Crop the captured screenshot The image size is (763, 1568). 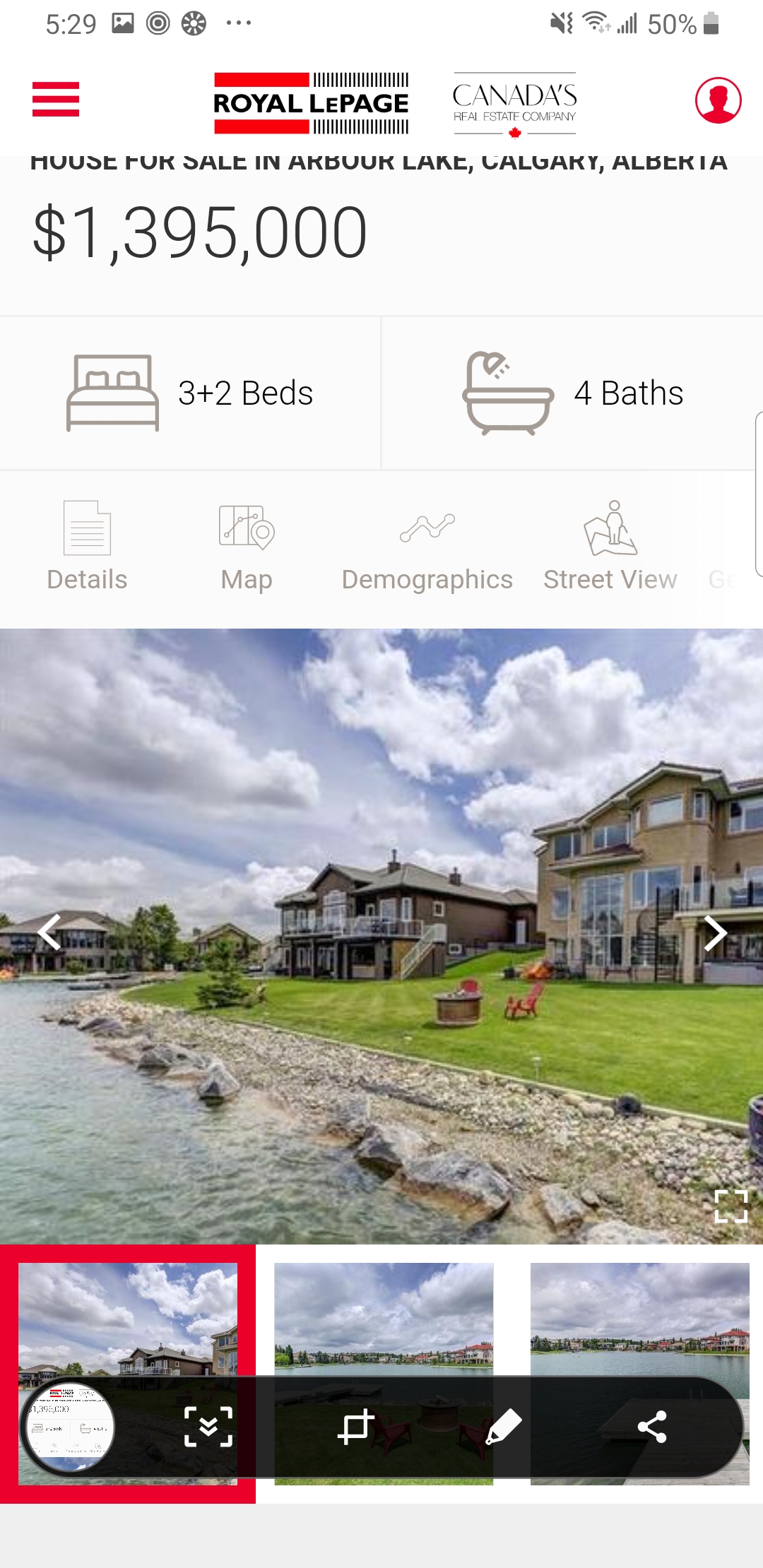[x=355, y=1427]
